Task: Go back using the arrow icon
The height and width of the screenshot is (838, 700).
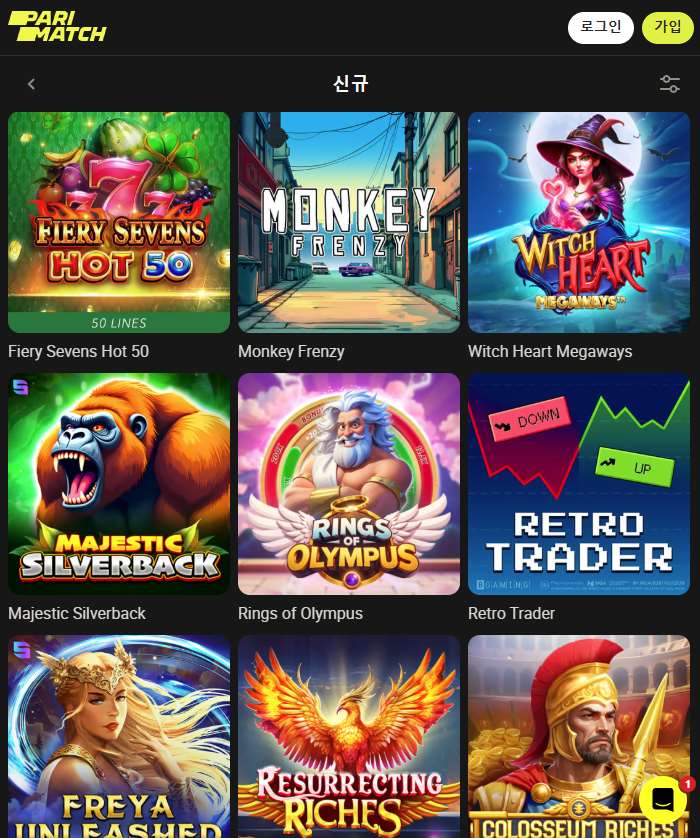Action: coord(31,84)
